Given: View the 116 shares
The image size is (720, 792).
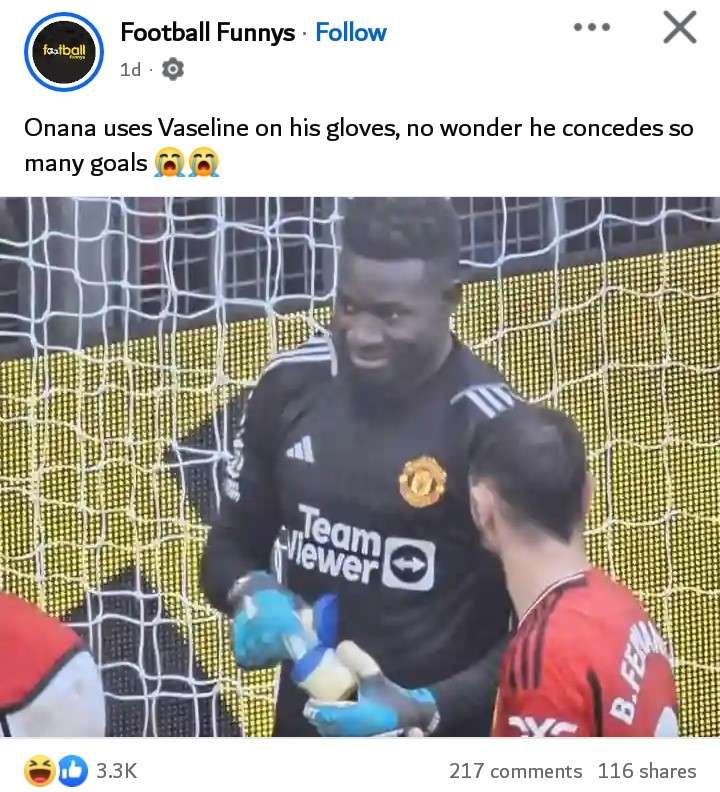Looking at the screenshot, I should click(x=646, y=771).
